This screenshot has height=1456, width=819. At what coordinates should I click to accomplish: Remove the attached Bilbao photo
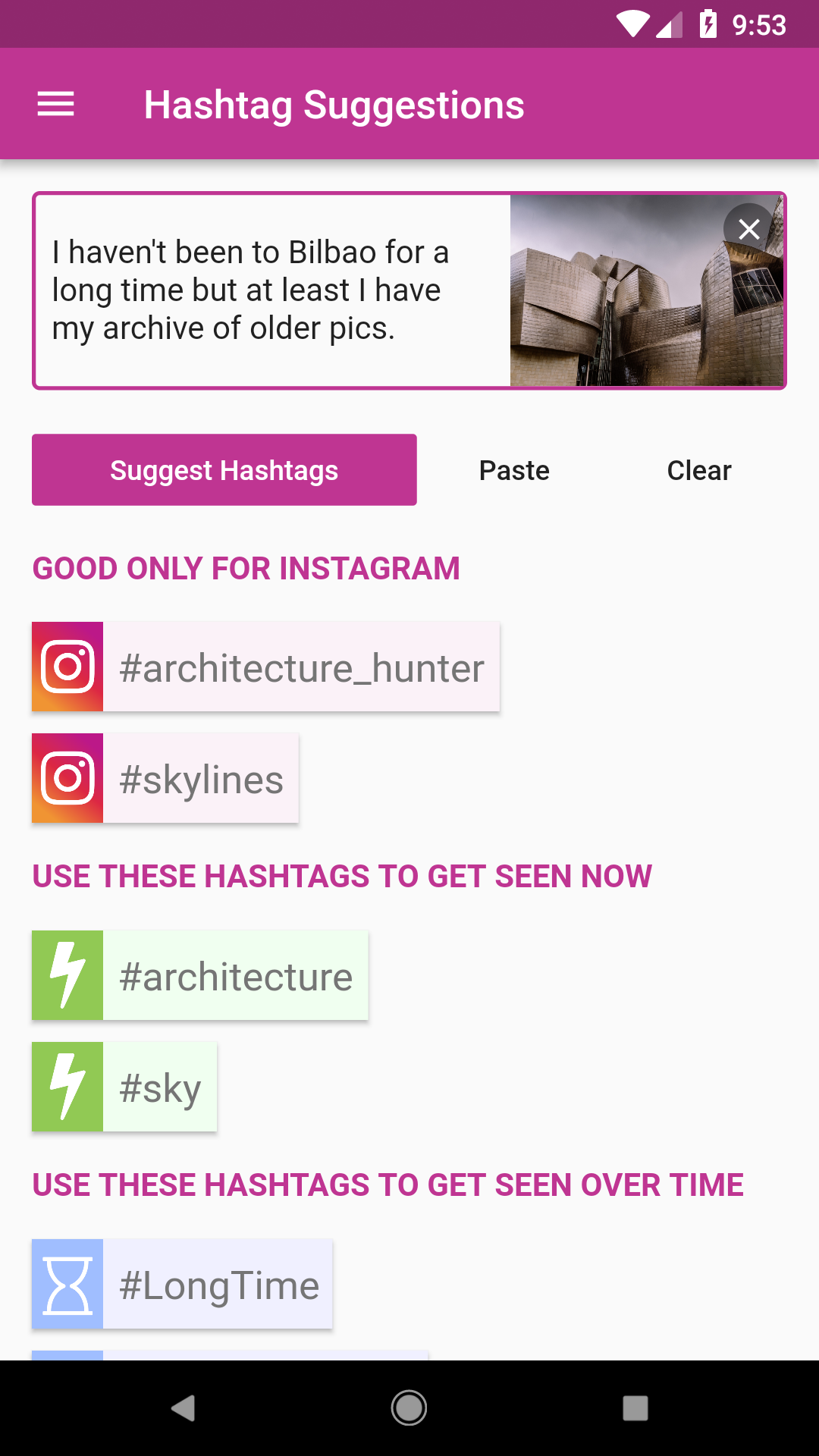coord(748,228)
